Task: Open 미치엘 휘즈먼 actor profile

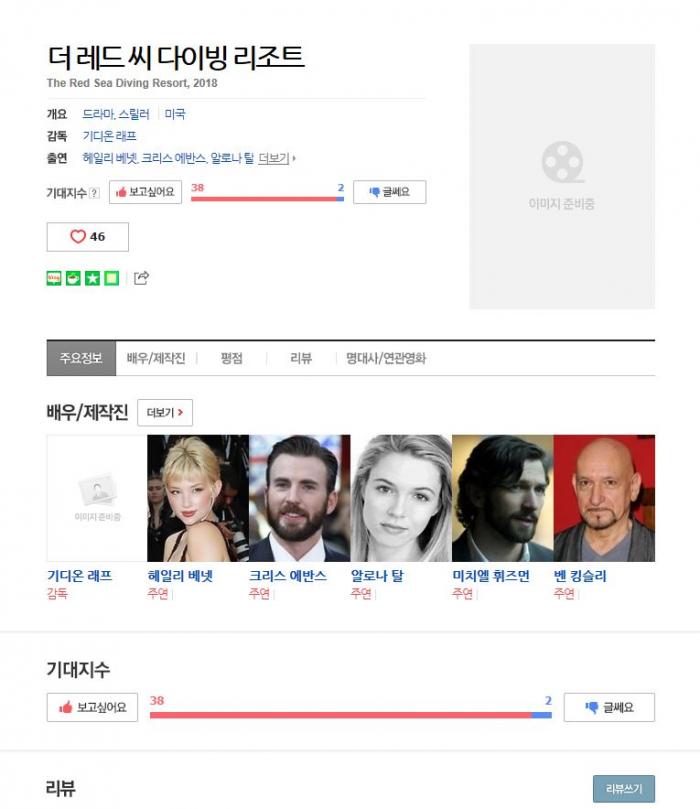Action: [x=502, y=497]
